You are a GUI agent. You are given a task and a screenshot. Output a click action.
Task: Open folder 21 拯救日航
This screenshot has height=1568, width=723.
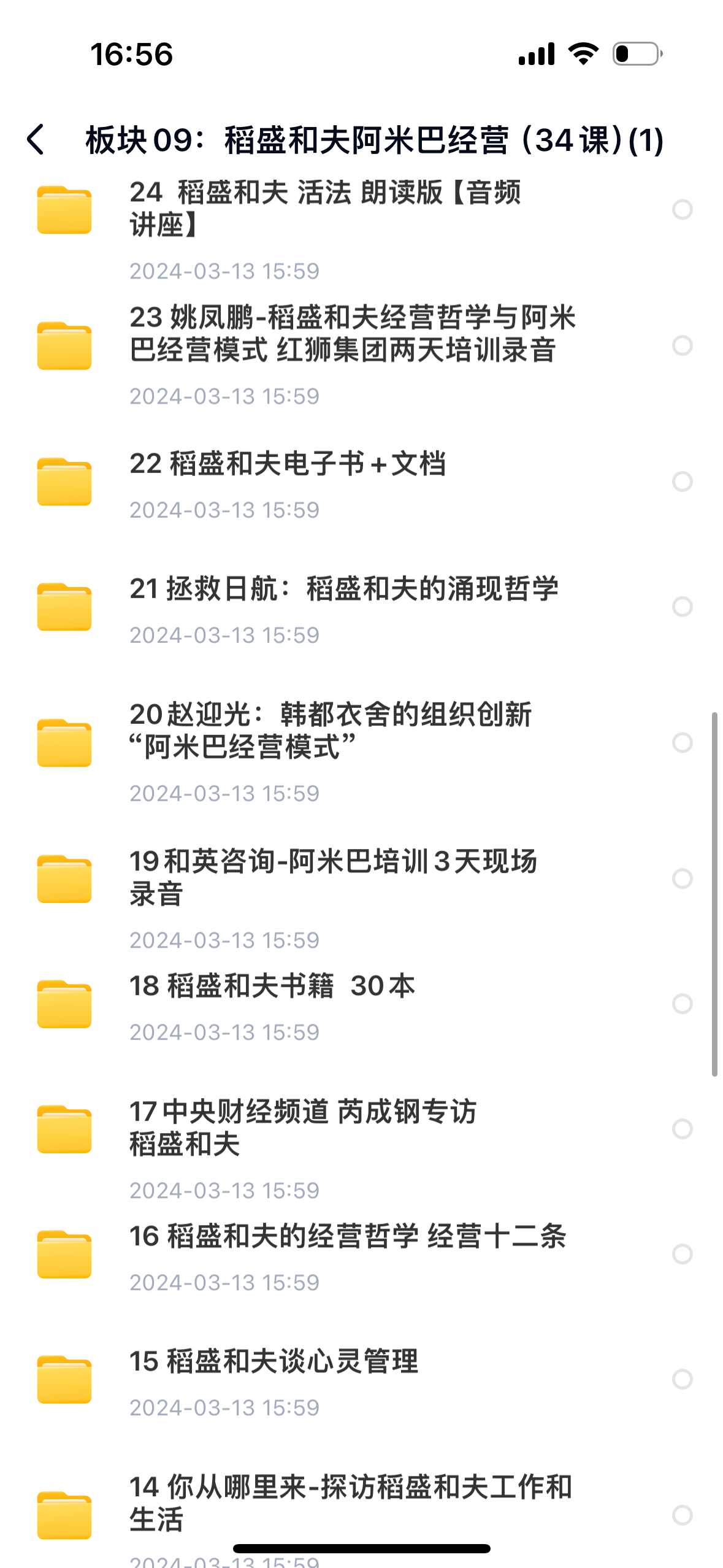tap(343, 589)
